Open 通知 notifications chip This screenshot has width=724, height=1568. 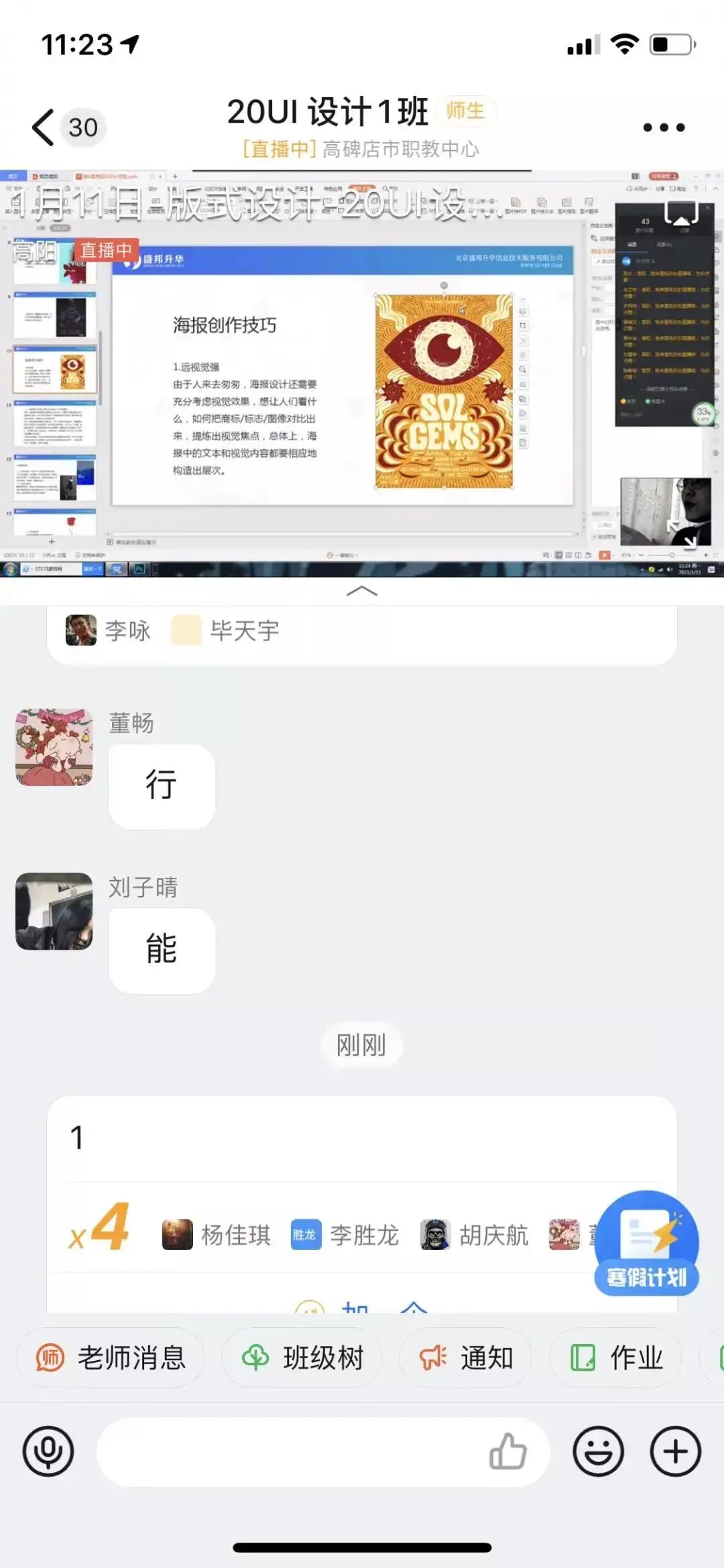466,1358
